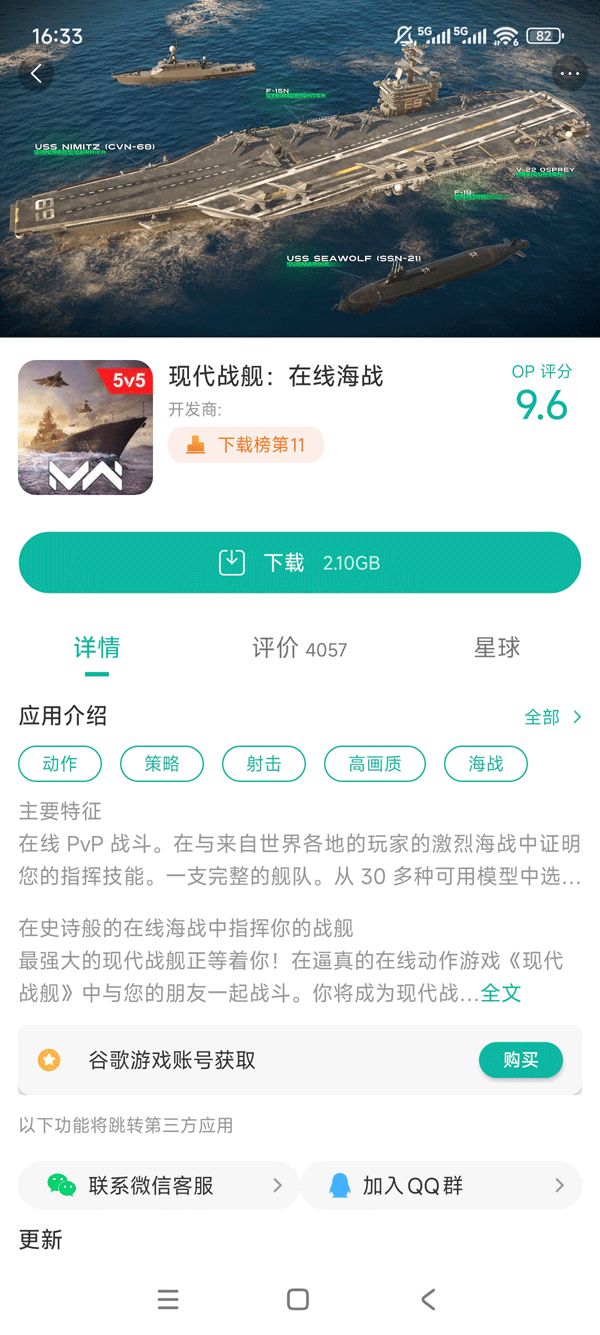View 全部 app introduction
Image resolution: width=600 pixels, height=1335 pixels.
(x=552, y=717)
